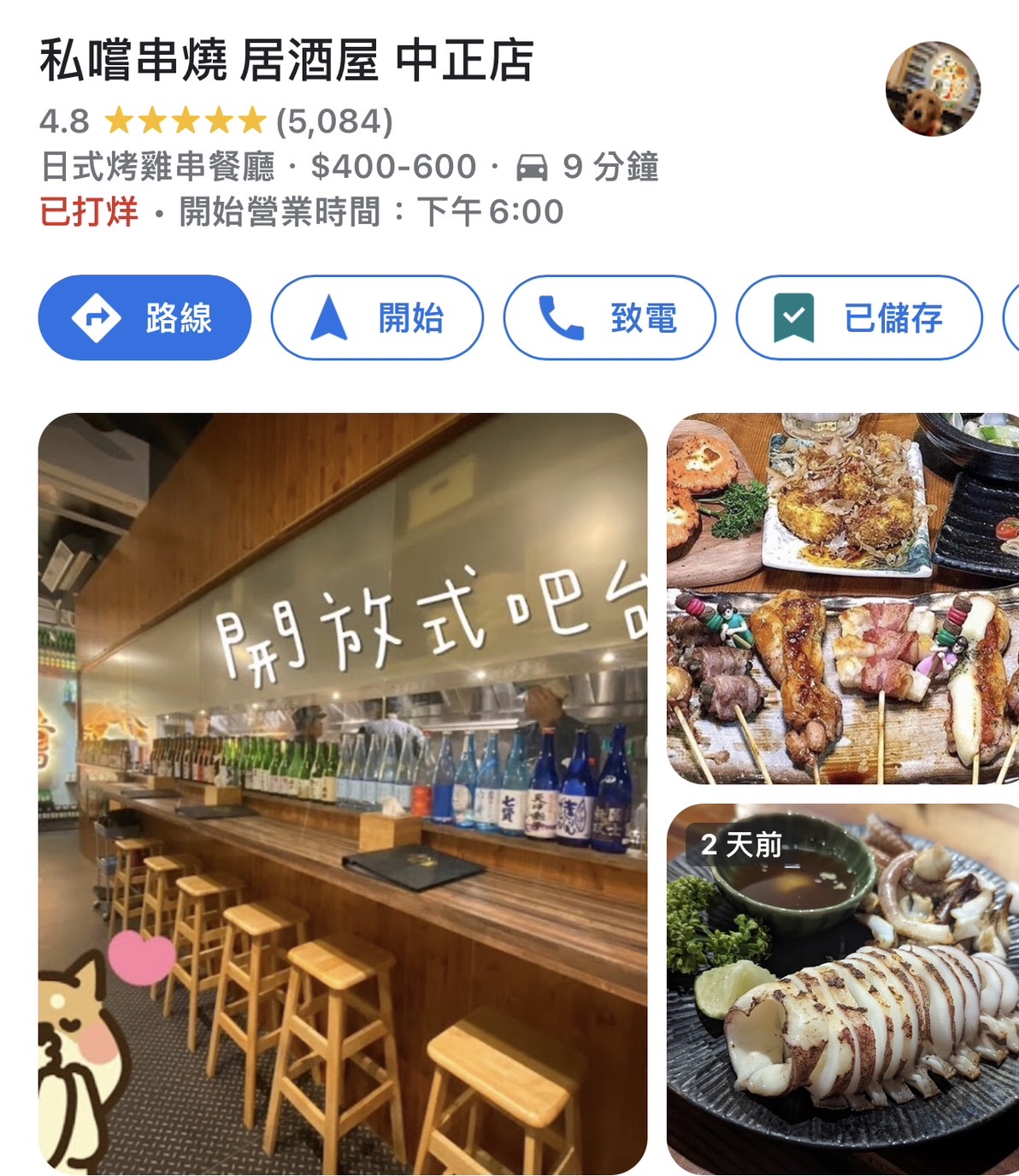The image size is (1019, 1176).
Task: View the grilled skewers platter photo
Action: coord(842,599)
